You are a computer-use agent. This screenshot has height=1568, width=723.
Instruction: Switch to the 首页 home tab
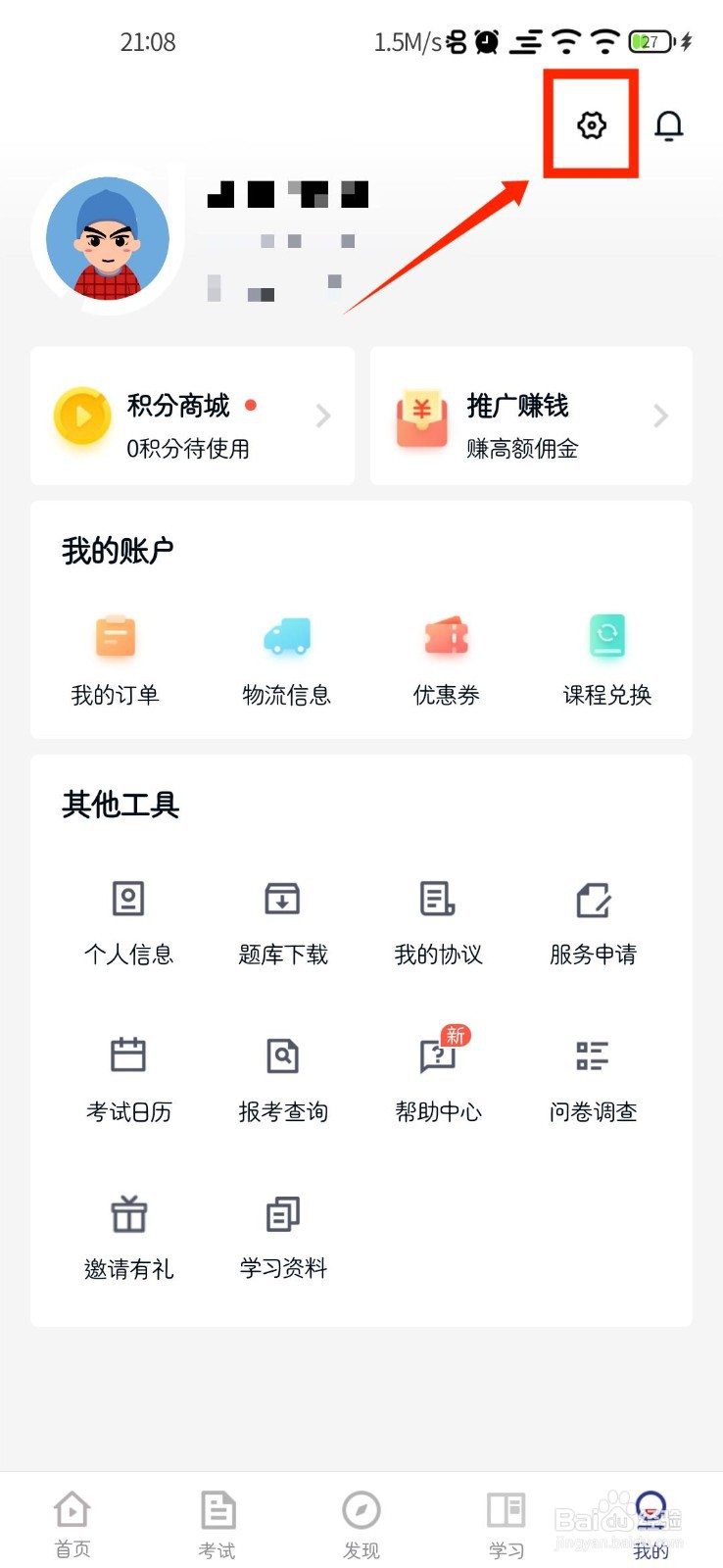(x=72, y=1524)
